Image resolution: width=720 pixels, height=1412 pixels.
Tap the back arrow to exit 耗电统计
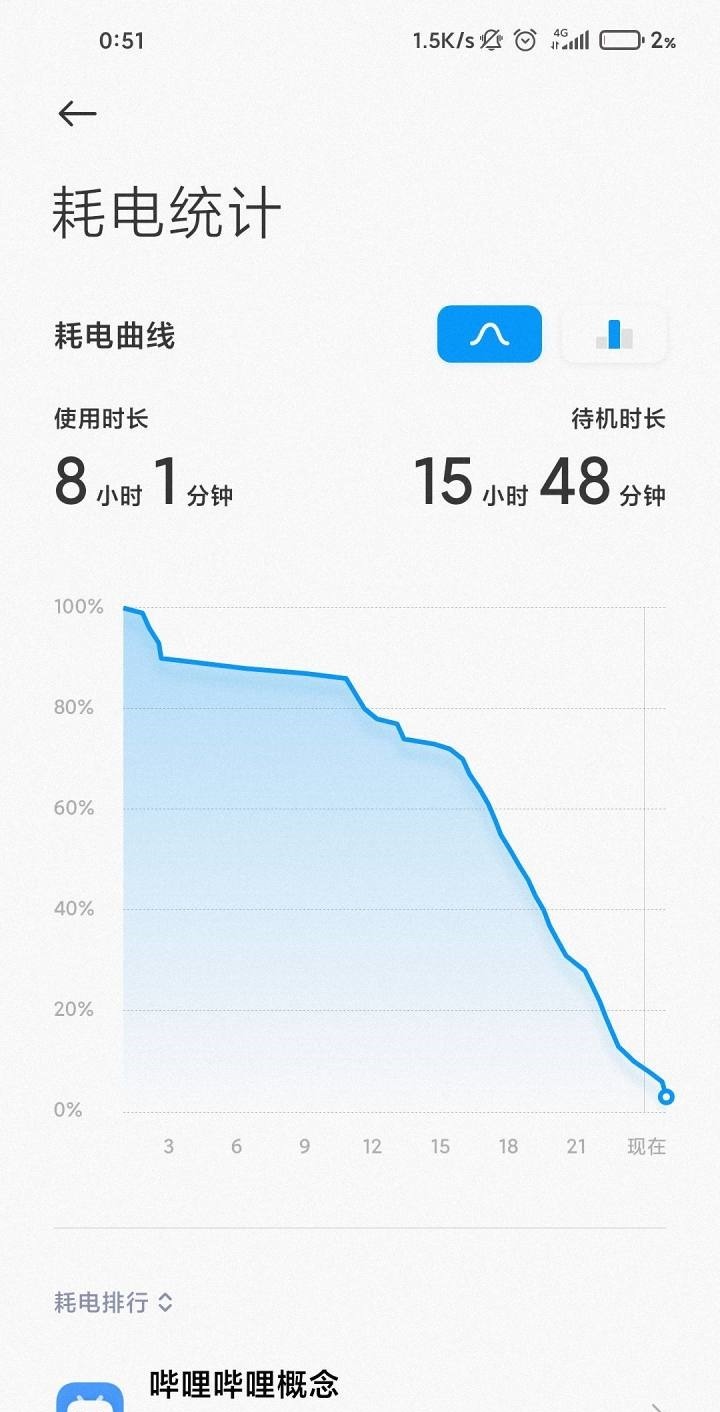coord(76,113)
